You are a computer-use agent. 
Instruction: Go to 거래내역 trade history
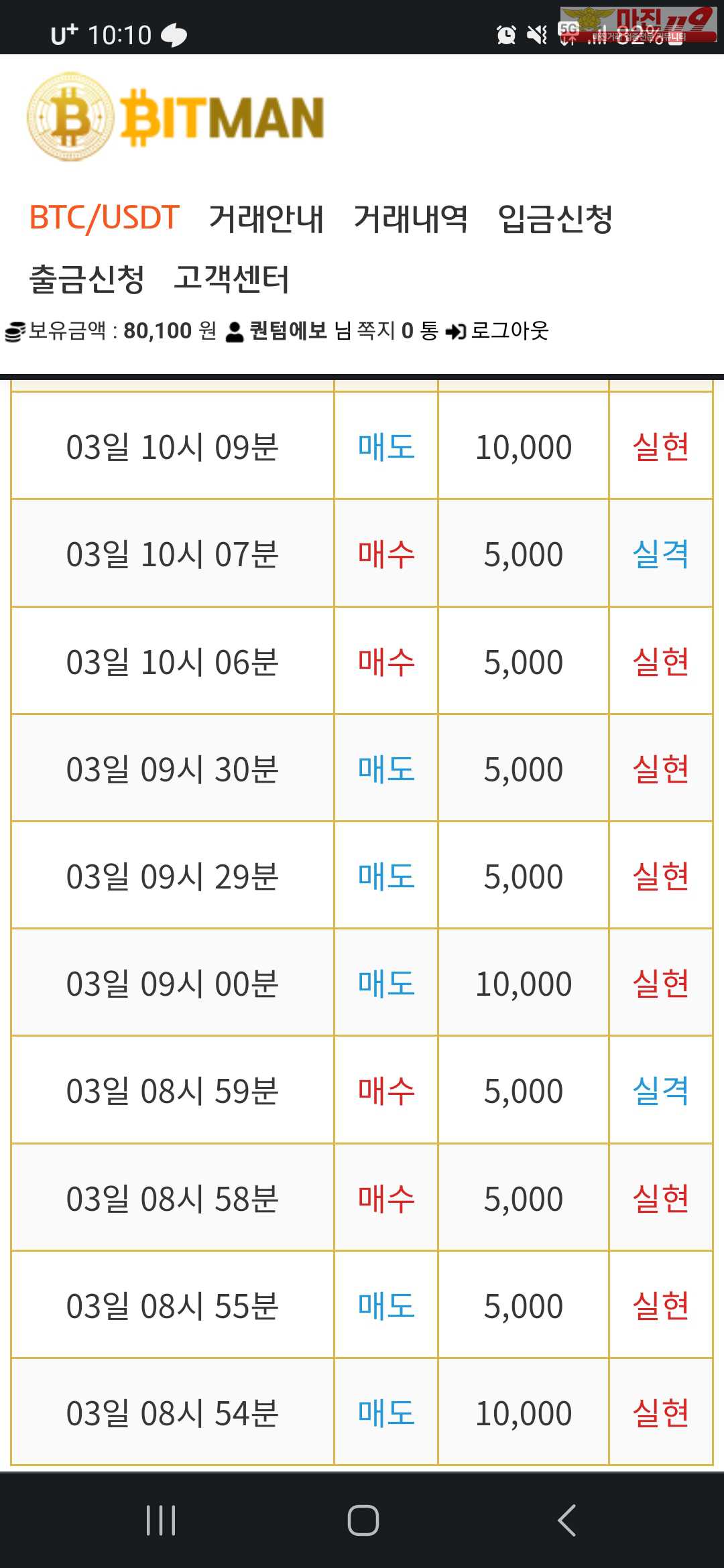click(410, 218)
